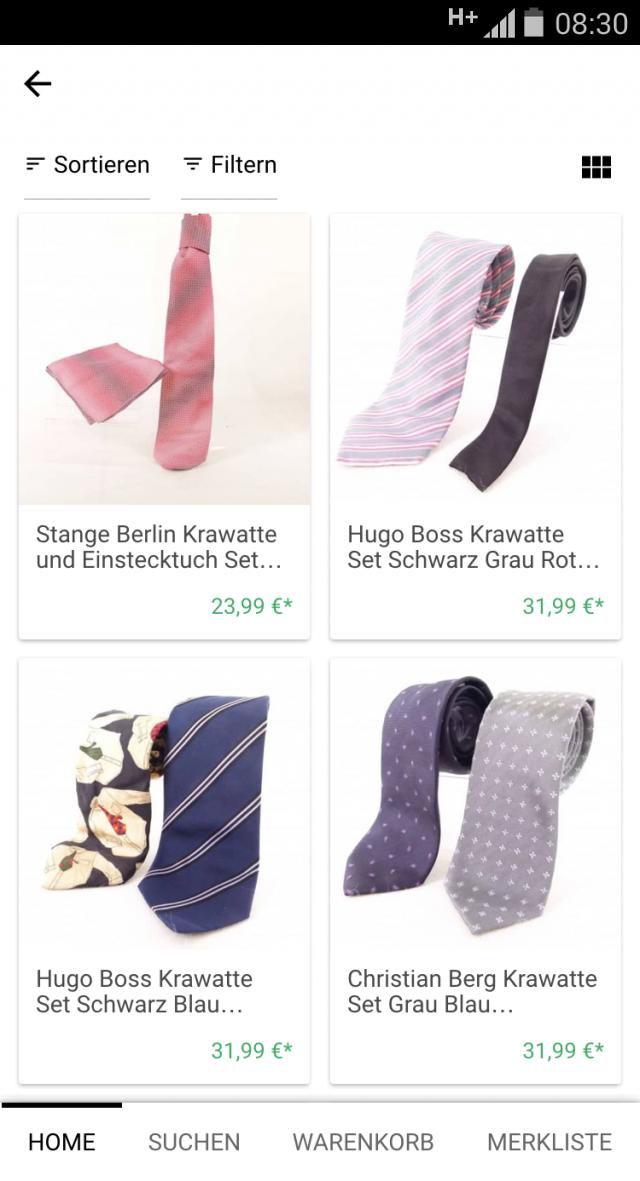Screen dimensions: 640x1181
Task: Open the Sortieren options
Action: pyautogui.click(x=88, y=165)
